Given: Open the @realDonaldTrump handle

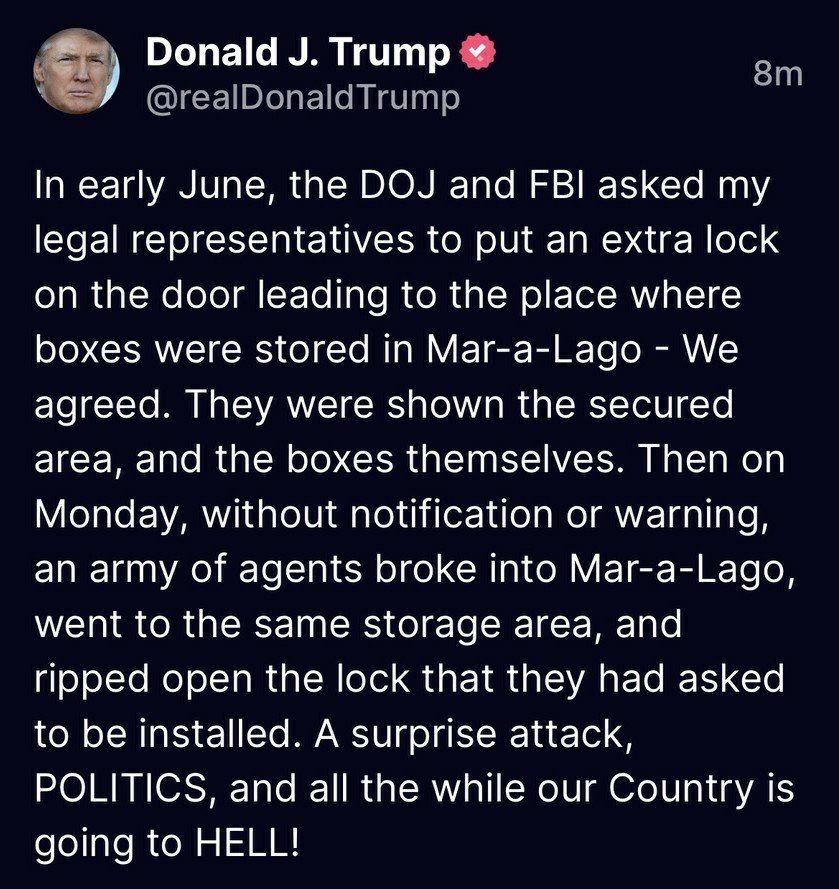Looking at the screenshot, I should [x=304, y=98].
